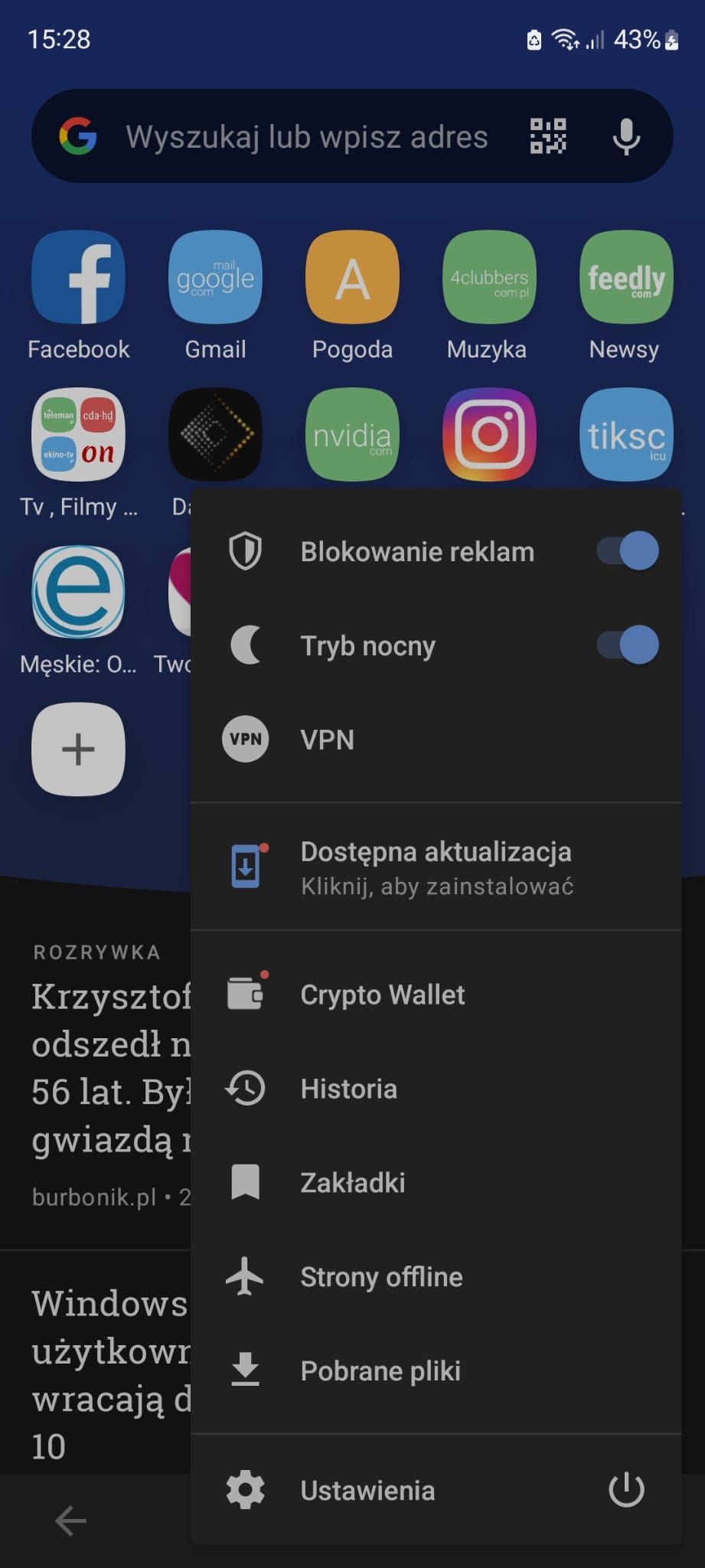705x1568 pixels.
Task: Go back with the arrow button
Action: (x=71, y=1521)
